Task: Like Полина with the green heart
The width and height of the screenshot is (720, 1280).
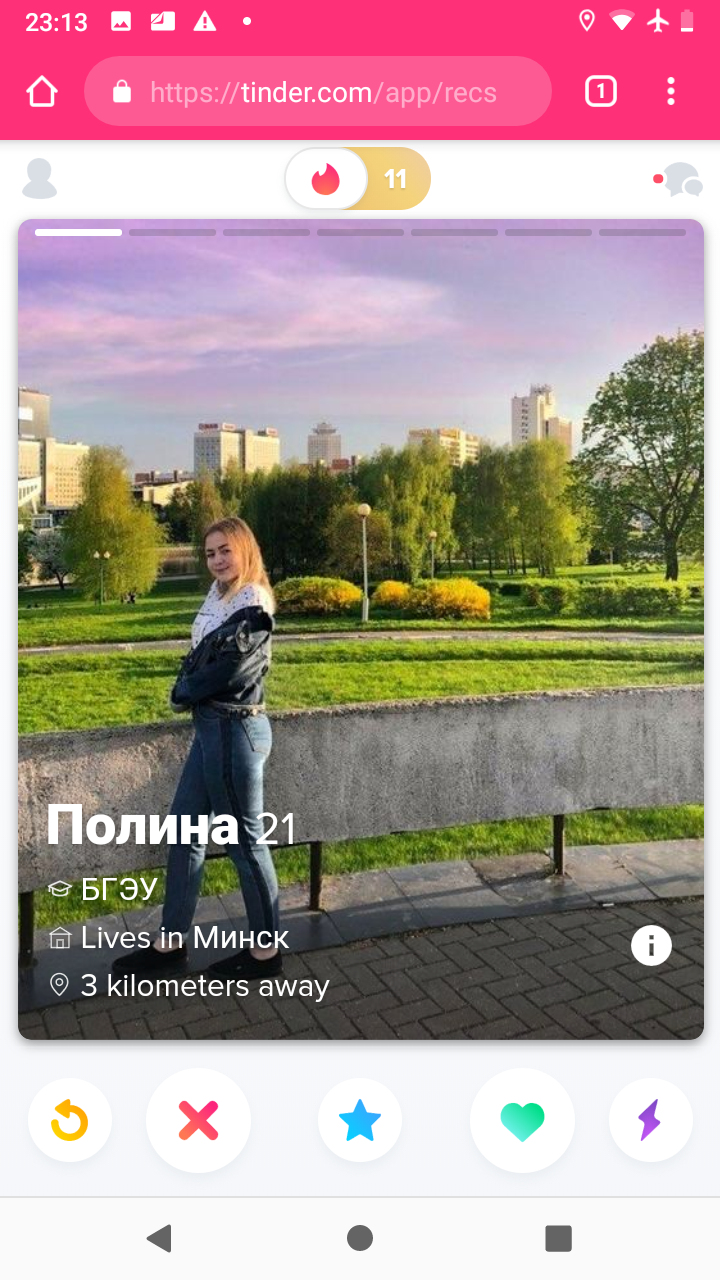Action: (522, 1120)
